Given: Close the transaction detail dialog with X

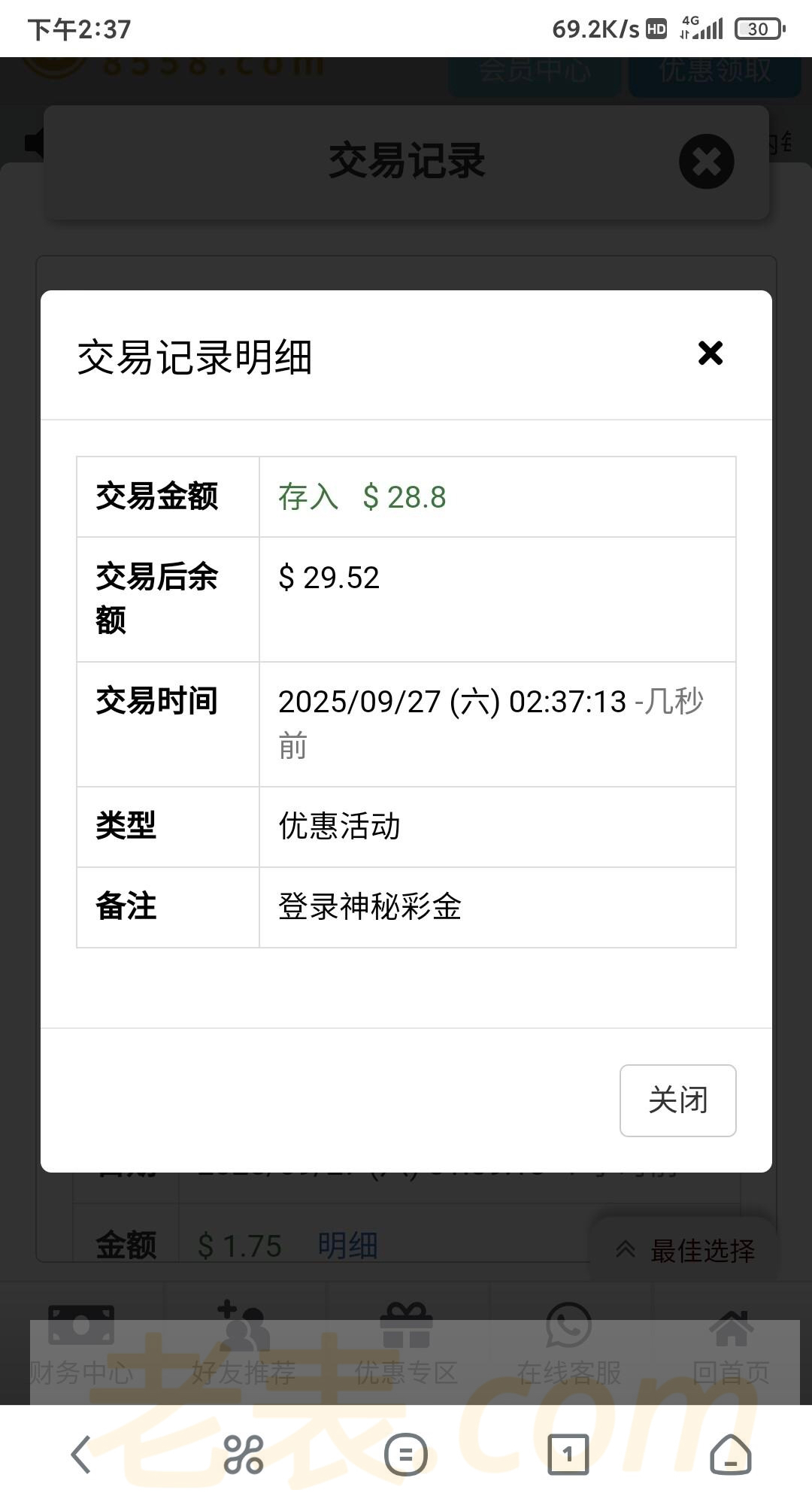Looking at the screenshot, I should (x=710, y=353).
